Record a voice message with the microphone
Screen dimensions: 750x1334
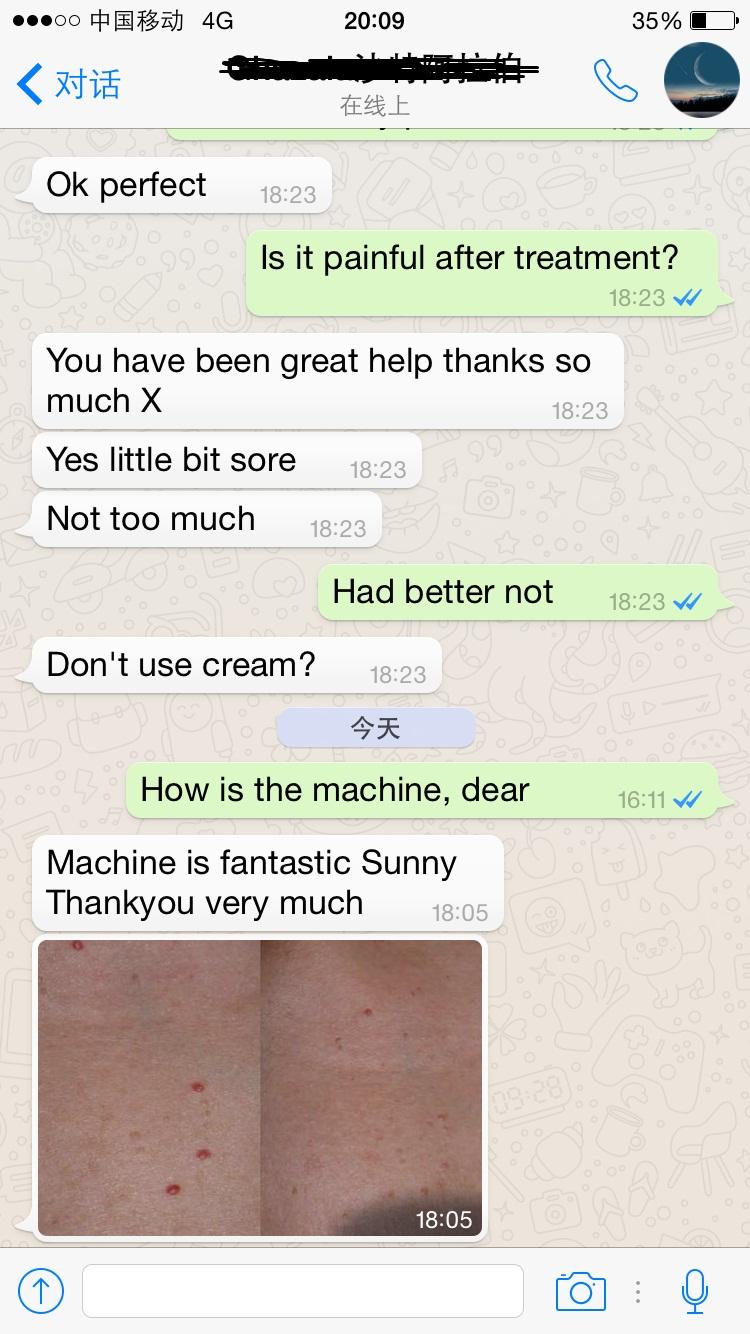[695, 1290]
